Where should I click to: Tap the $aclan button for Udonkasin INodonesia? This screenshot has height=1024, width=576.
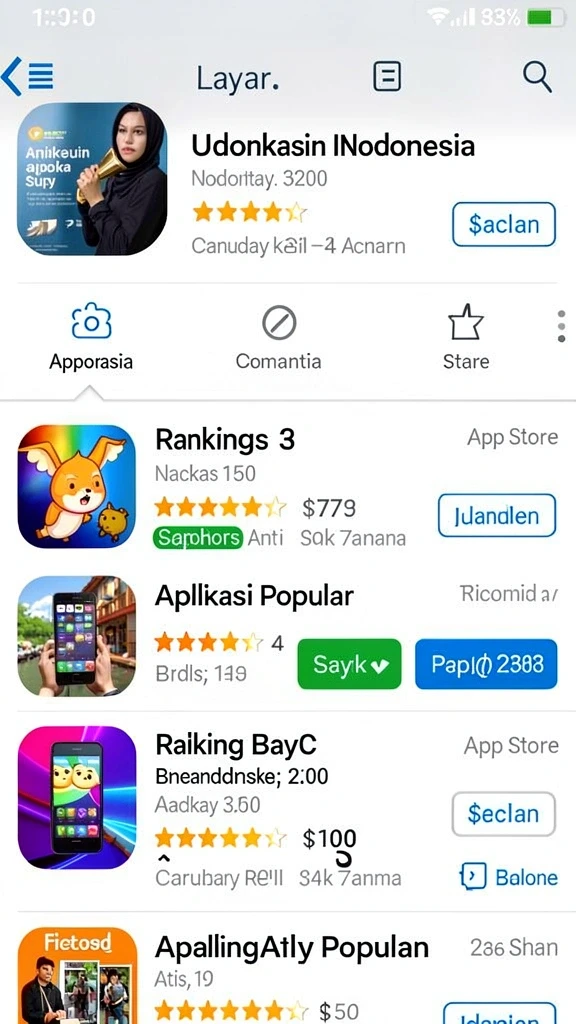point(504,225)
